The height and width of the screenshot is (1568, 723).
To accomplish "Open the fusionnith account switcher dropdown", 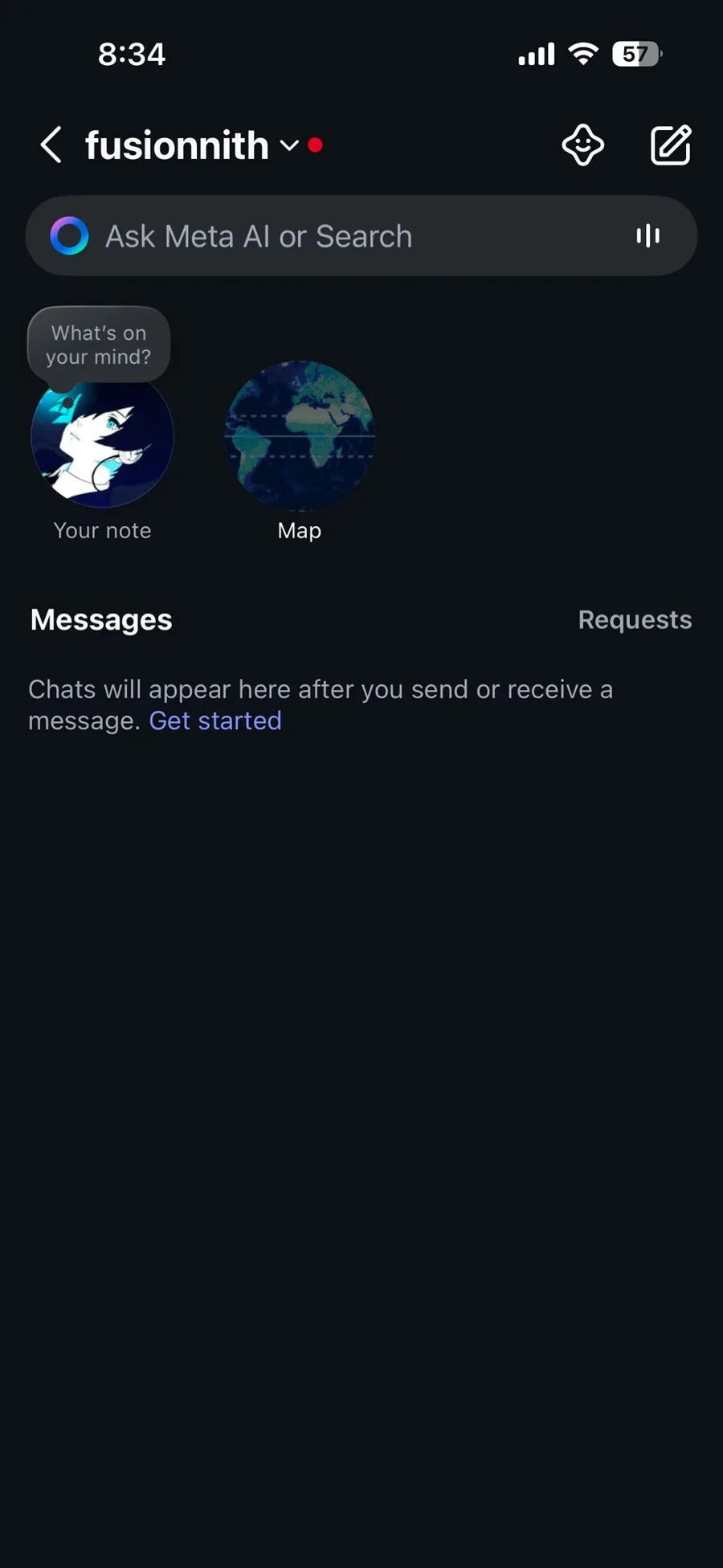I will [x=193, y=145].
